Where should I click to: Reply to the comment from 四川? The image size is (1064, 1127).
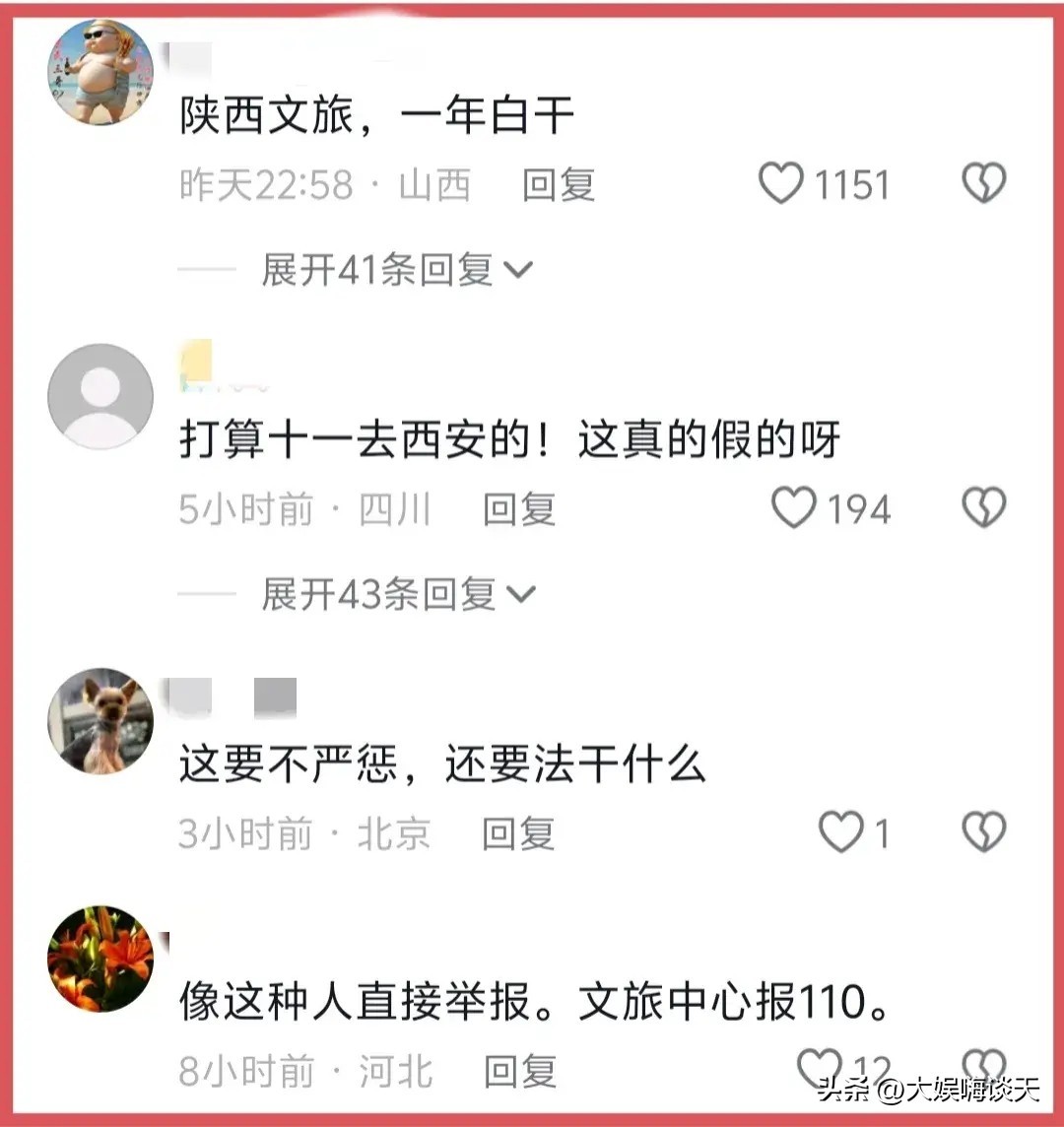(x=519, y=510)
